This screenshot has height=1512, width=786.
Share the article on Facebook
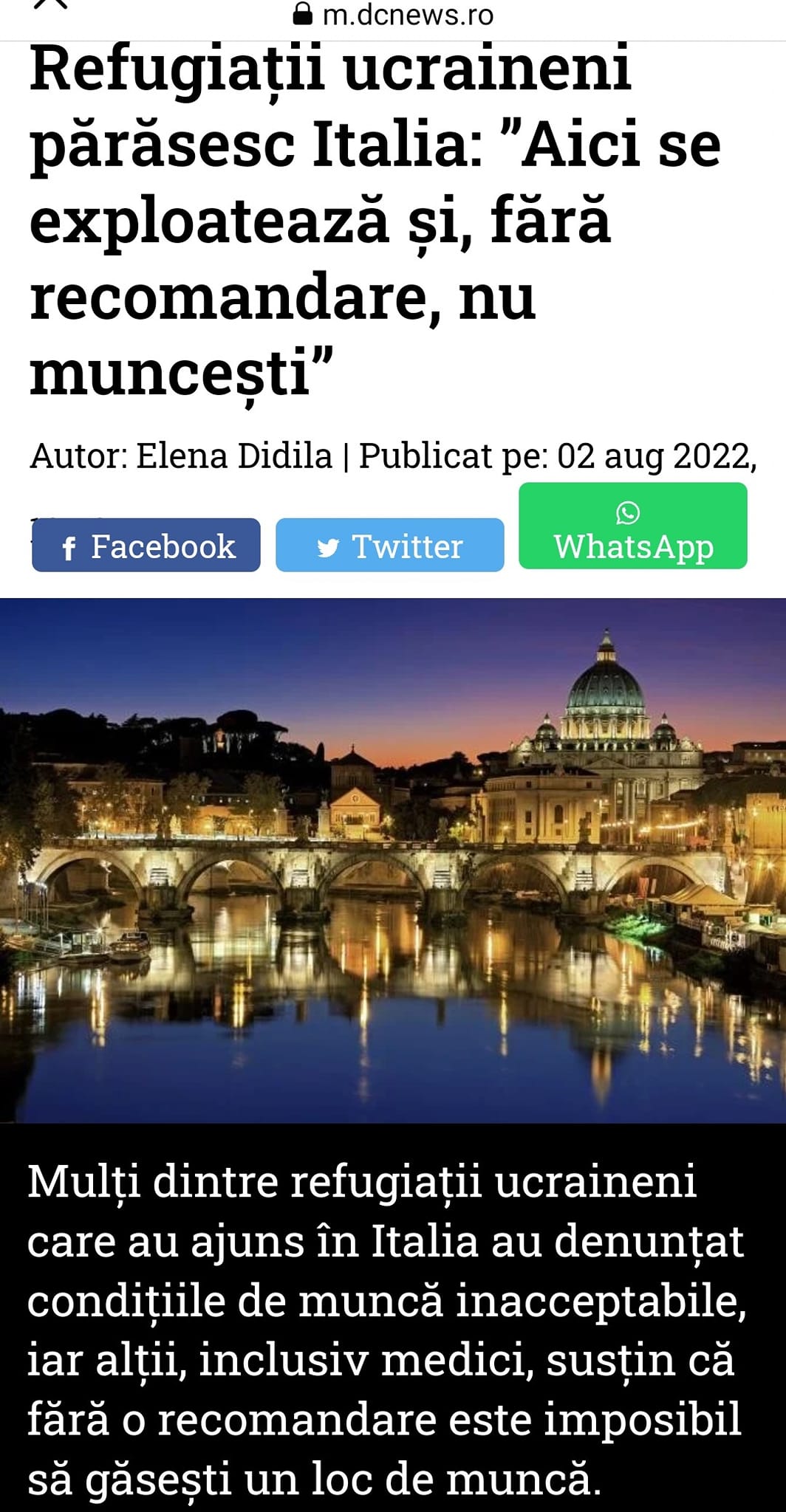pos(146,546)
